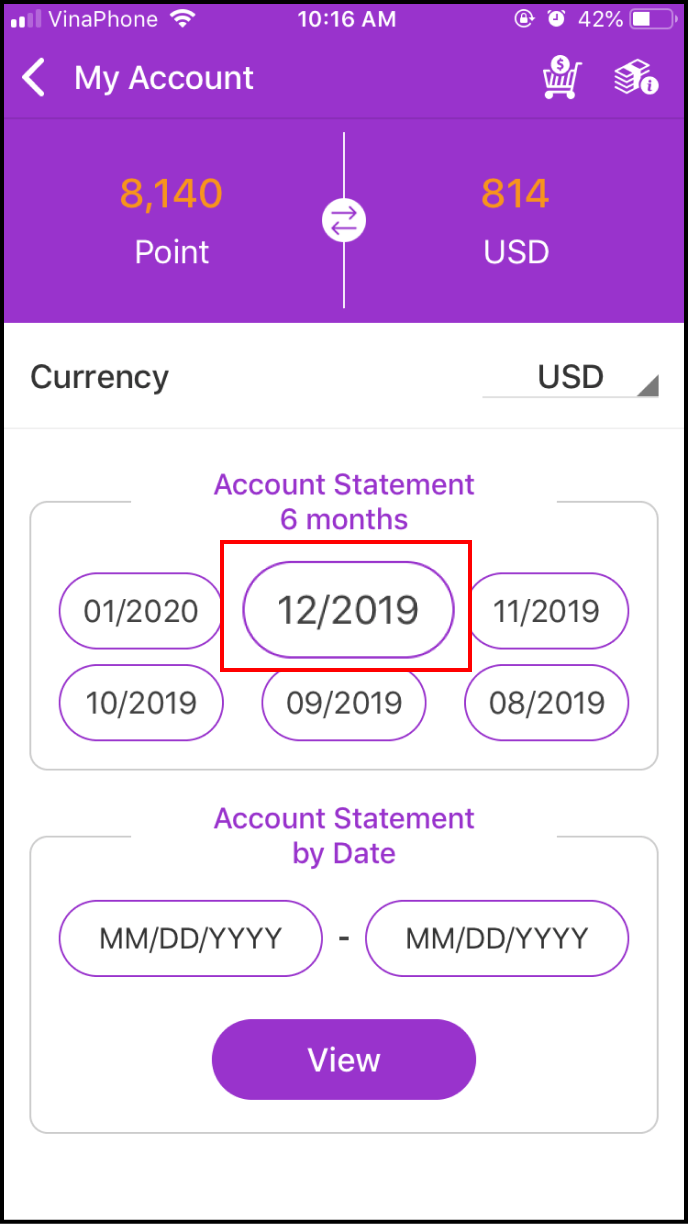This screenshot has height=1224, width=688.
Task: Choose the 11/2019 statement month
Action: click(547, 611)
